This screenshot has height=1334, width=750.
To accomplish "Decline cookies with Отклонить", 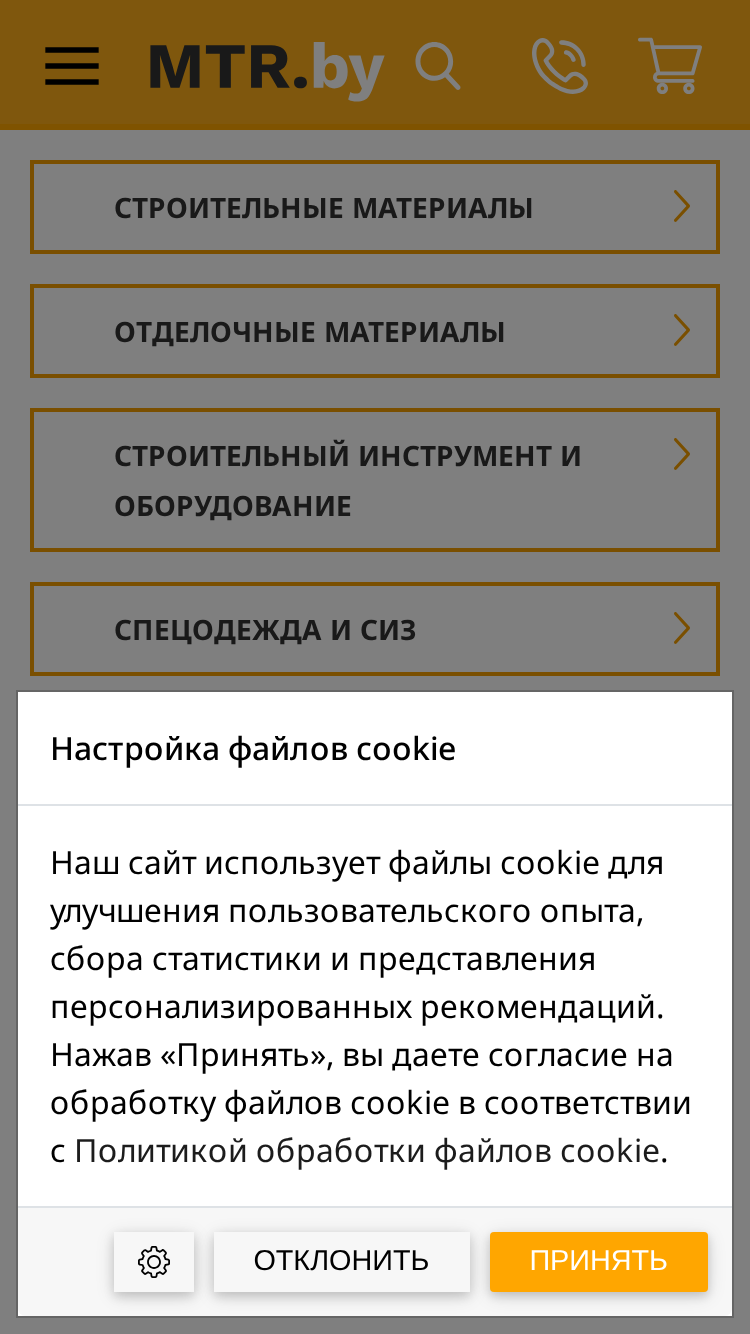I will click(x=342, y=1262).
